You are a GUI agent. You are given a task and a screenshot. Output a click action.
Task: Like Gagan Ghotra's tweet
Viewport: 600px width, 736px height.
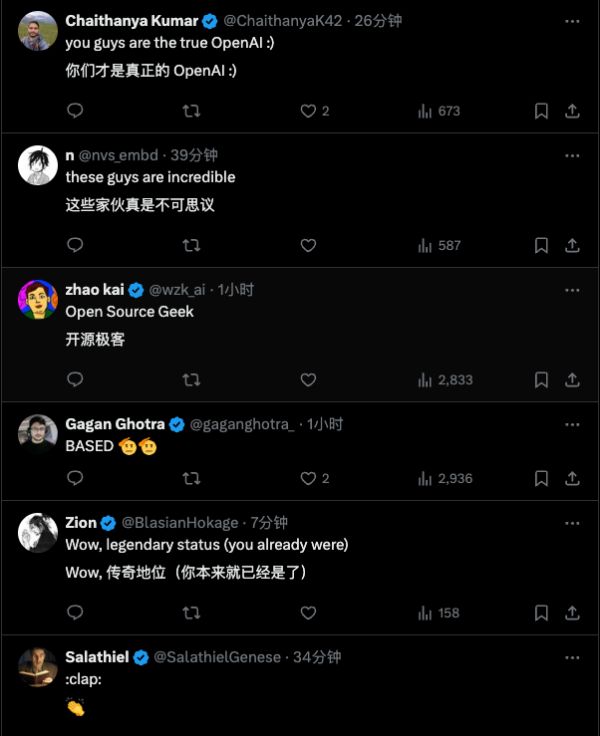(x=308, y=478)
